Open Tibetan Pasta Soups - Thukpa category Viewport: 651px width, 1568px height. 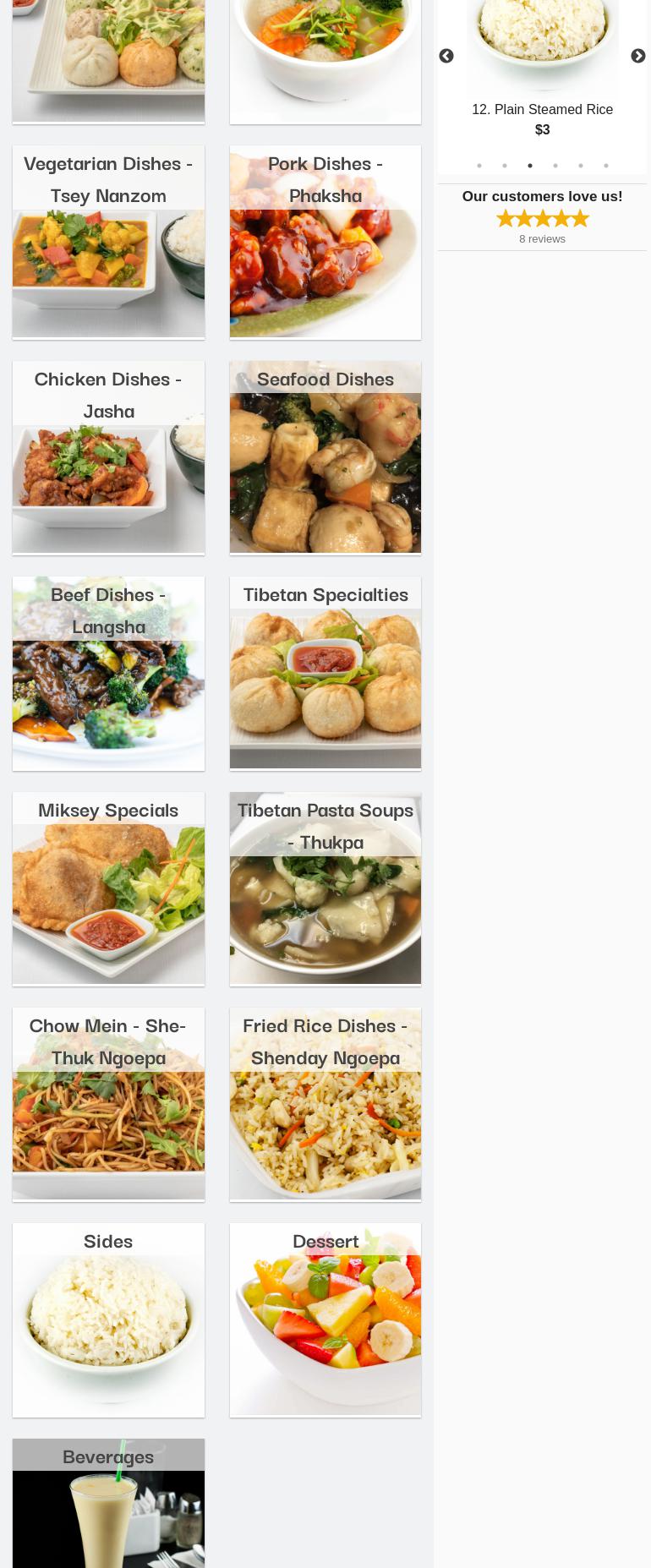325,889
